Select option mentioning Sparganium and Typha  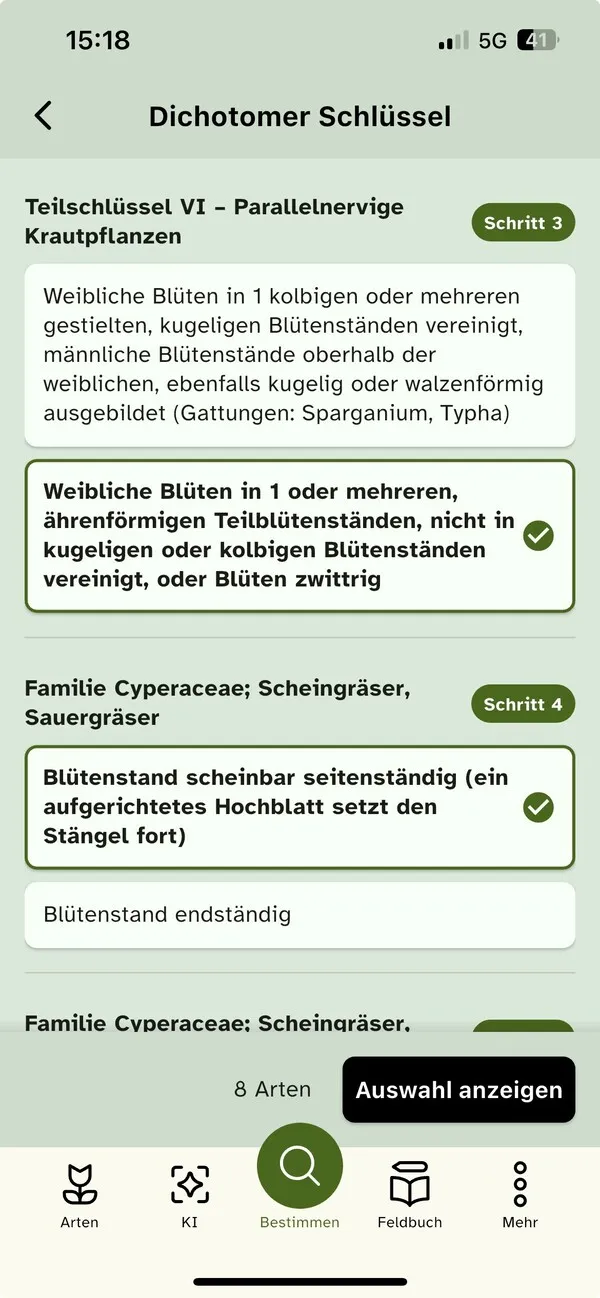299,355
